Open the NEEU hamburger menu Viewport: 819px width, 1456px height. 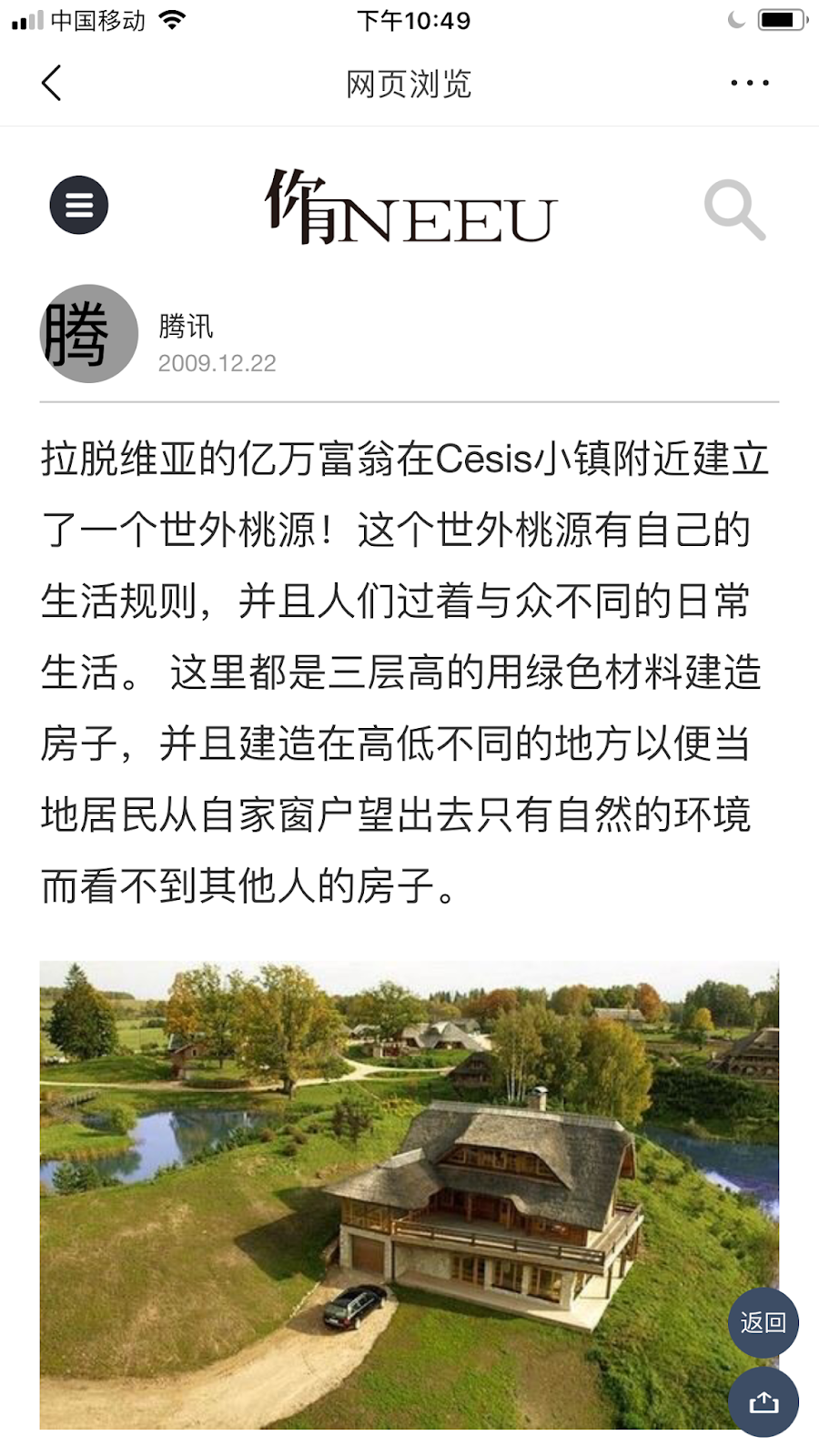coord(79,205)
